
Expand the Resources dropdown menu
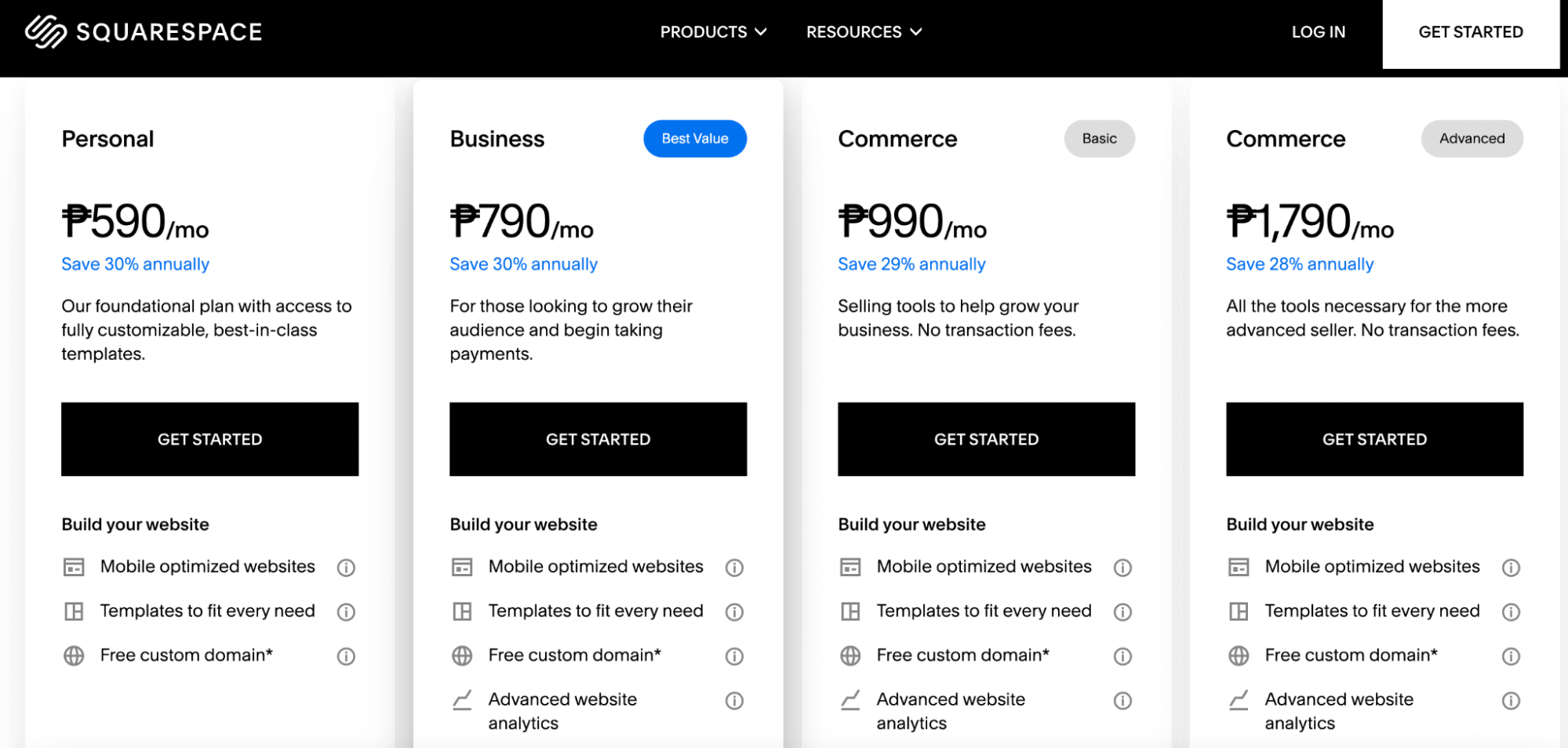click(864, 32)
